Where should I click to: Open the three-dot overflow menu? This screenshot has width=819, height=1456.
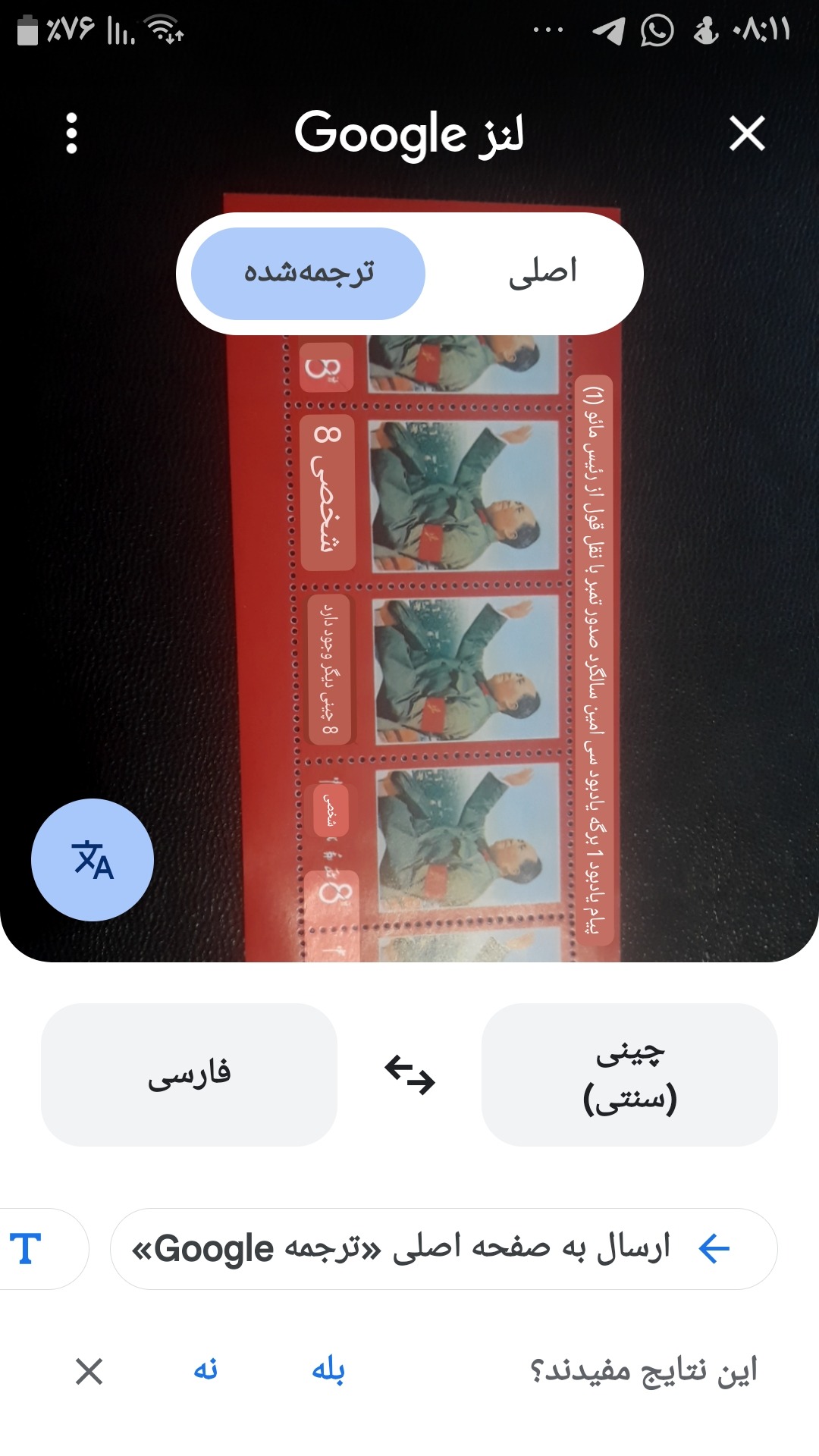coord(71,133)
